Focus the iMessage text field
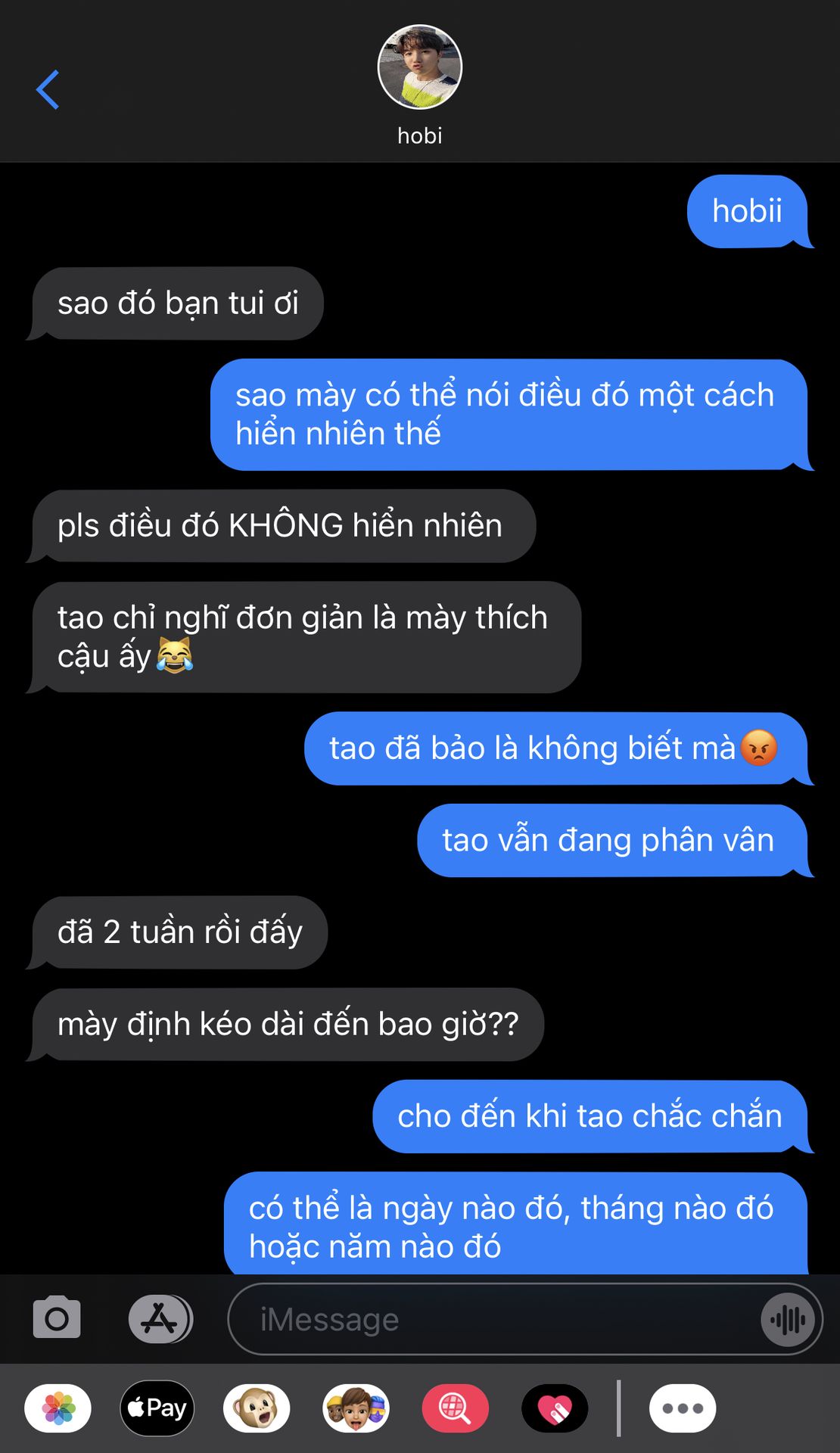The image size is (840, 1453). [492, 1320]
